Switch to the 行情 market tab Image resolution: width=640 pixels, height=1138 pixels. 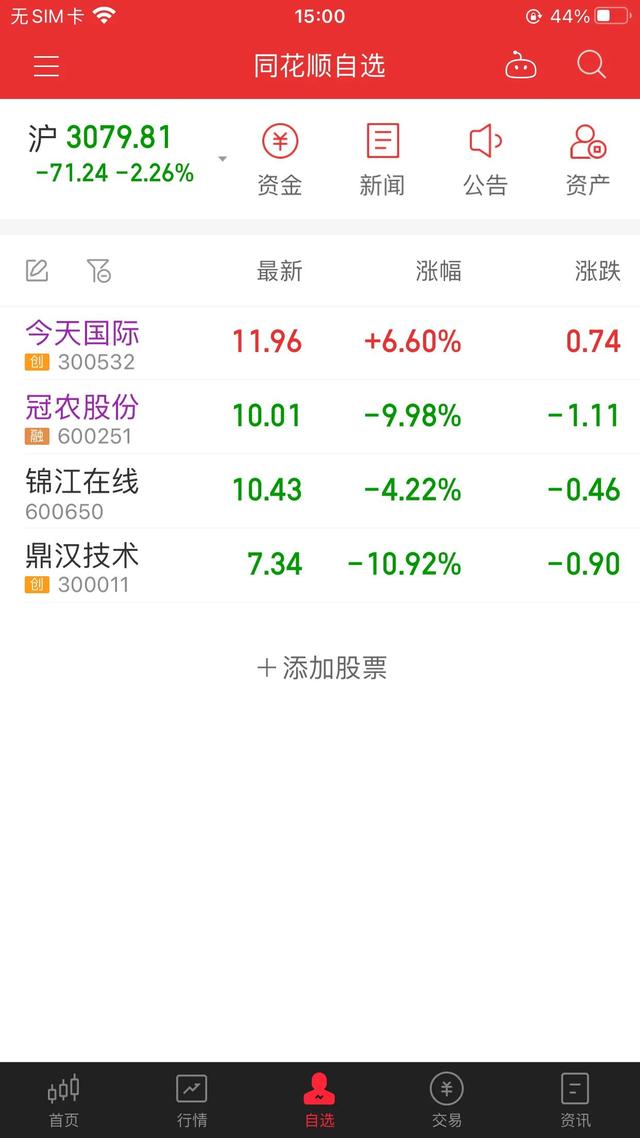point(192,1100)
